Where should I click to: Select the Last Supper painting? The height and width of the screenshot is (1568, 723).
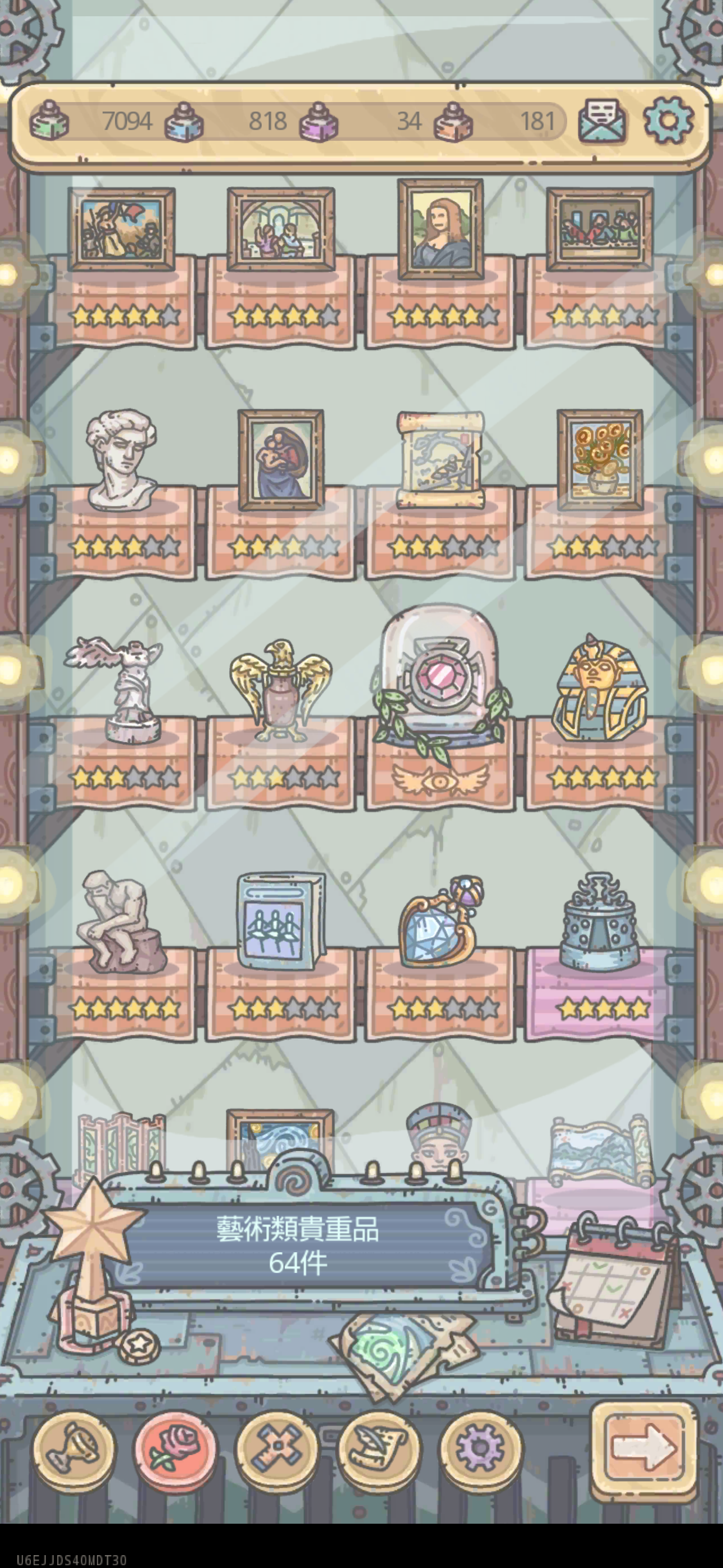pyautogui.click(x=599, y=229)
